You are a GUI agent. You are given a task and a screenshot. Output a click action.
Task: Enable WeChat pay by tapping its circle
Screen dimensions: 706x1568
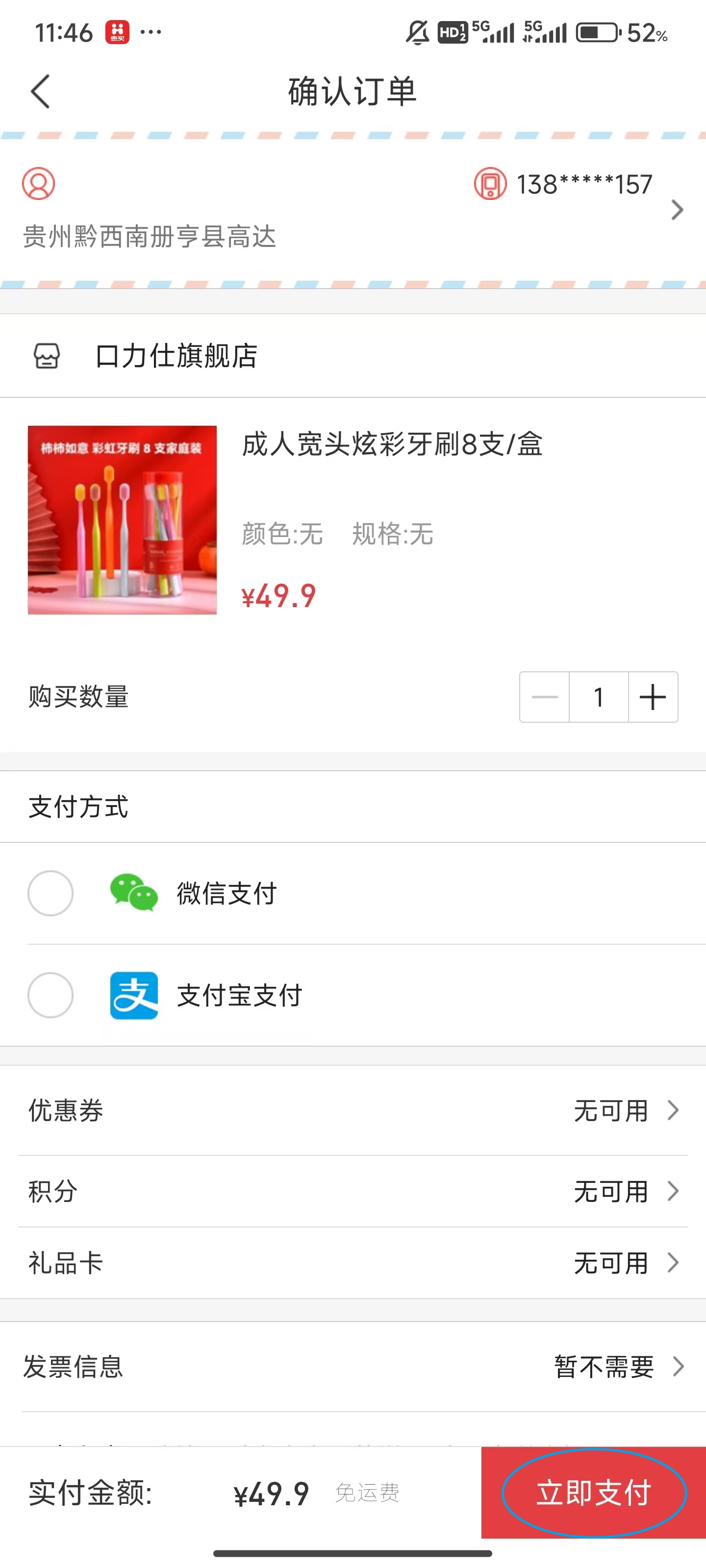tap(50, 894)
